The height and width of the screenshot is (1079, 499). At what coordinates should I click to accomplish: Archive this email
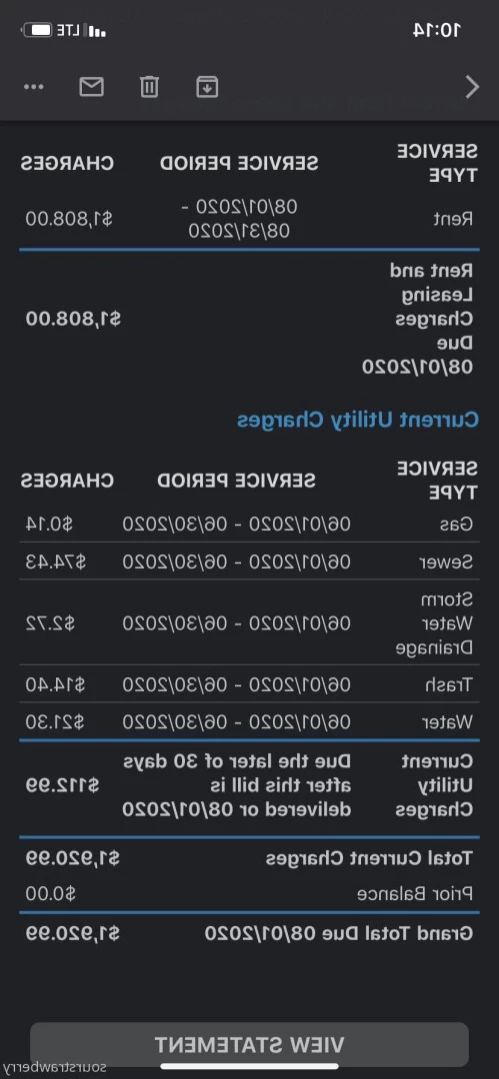coord(207,87)
